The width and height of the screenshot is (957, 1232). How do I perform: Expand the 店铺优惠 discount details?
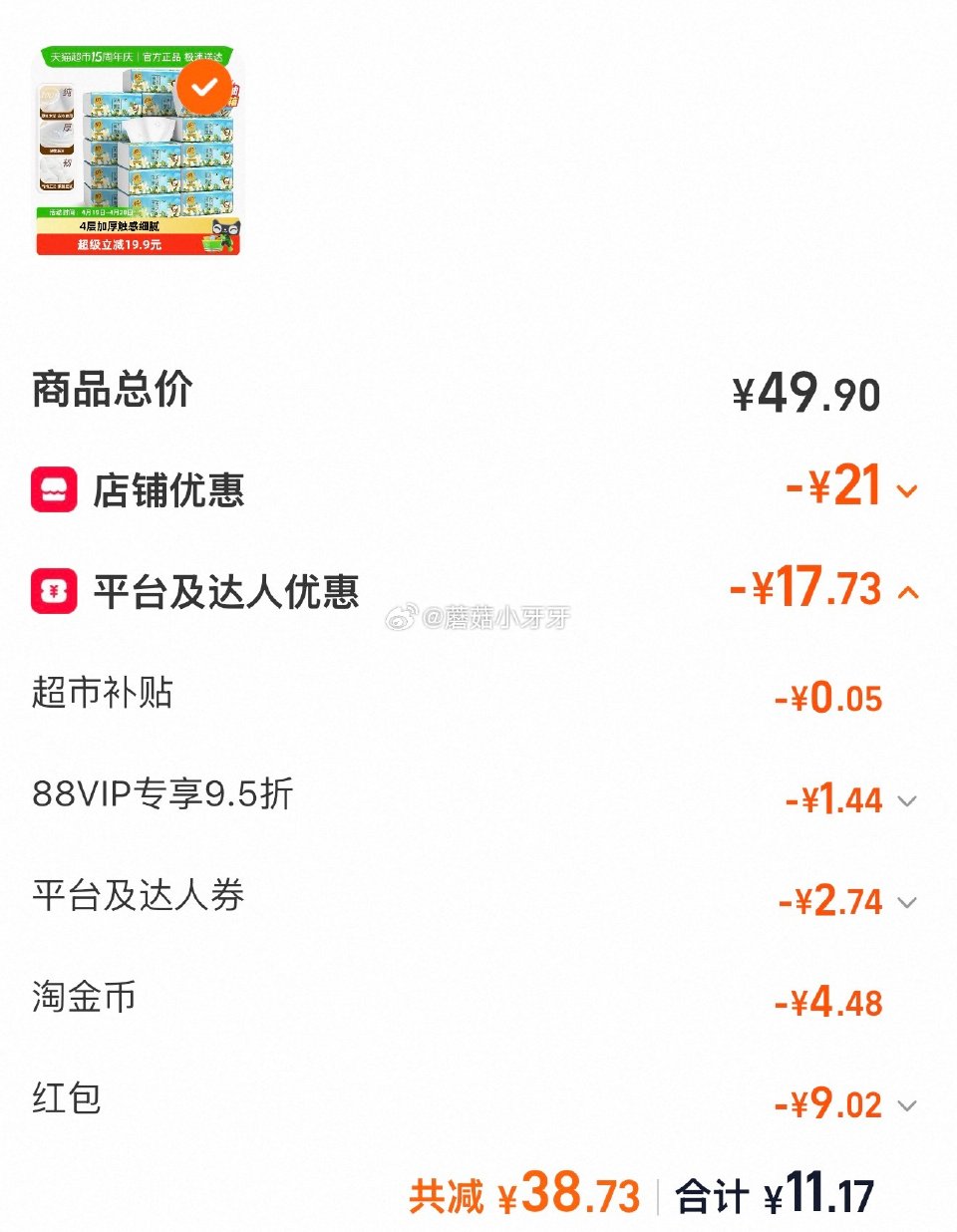pyautogui.click(x=905, y=491)
